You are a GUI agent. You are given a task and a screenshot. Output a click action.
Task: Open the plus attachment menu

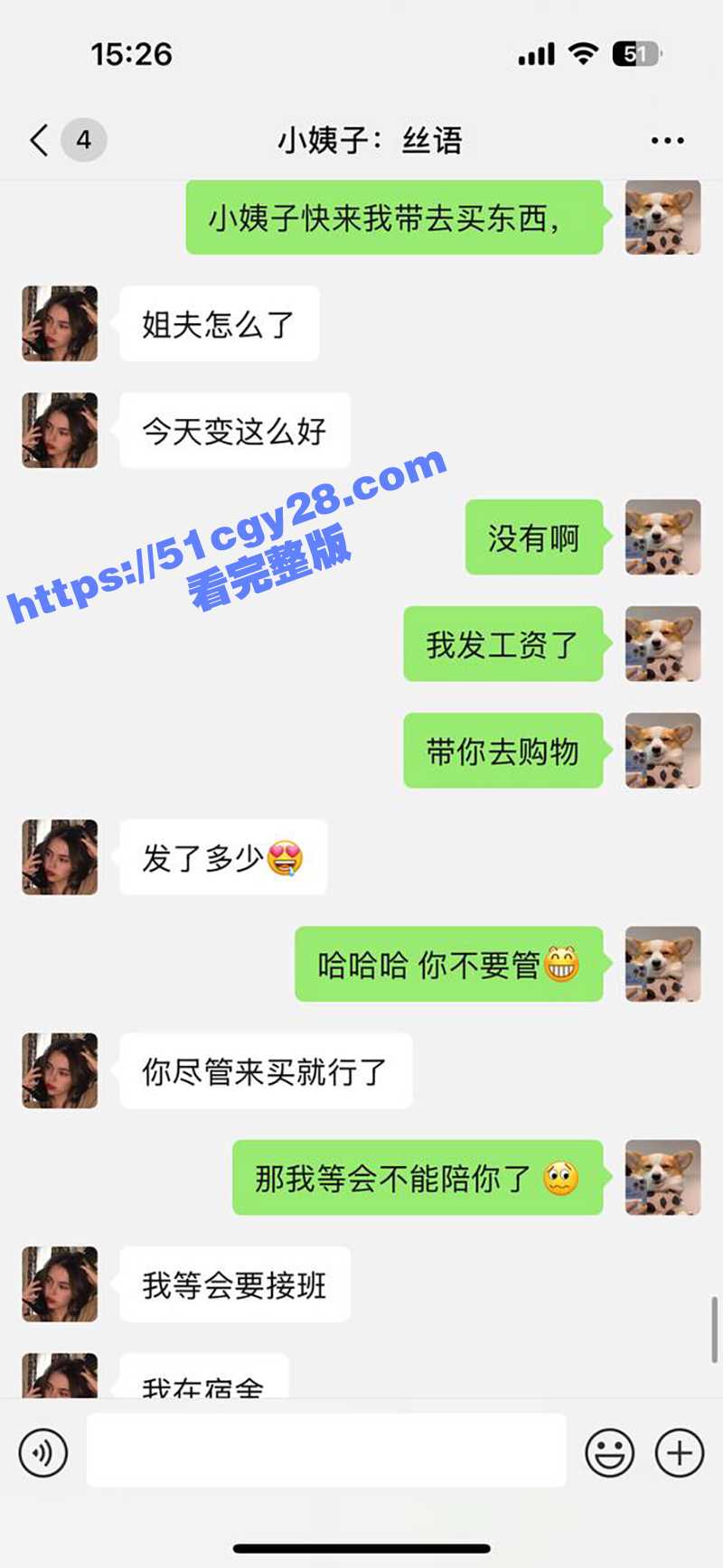click(679, 1452)
